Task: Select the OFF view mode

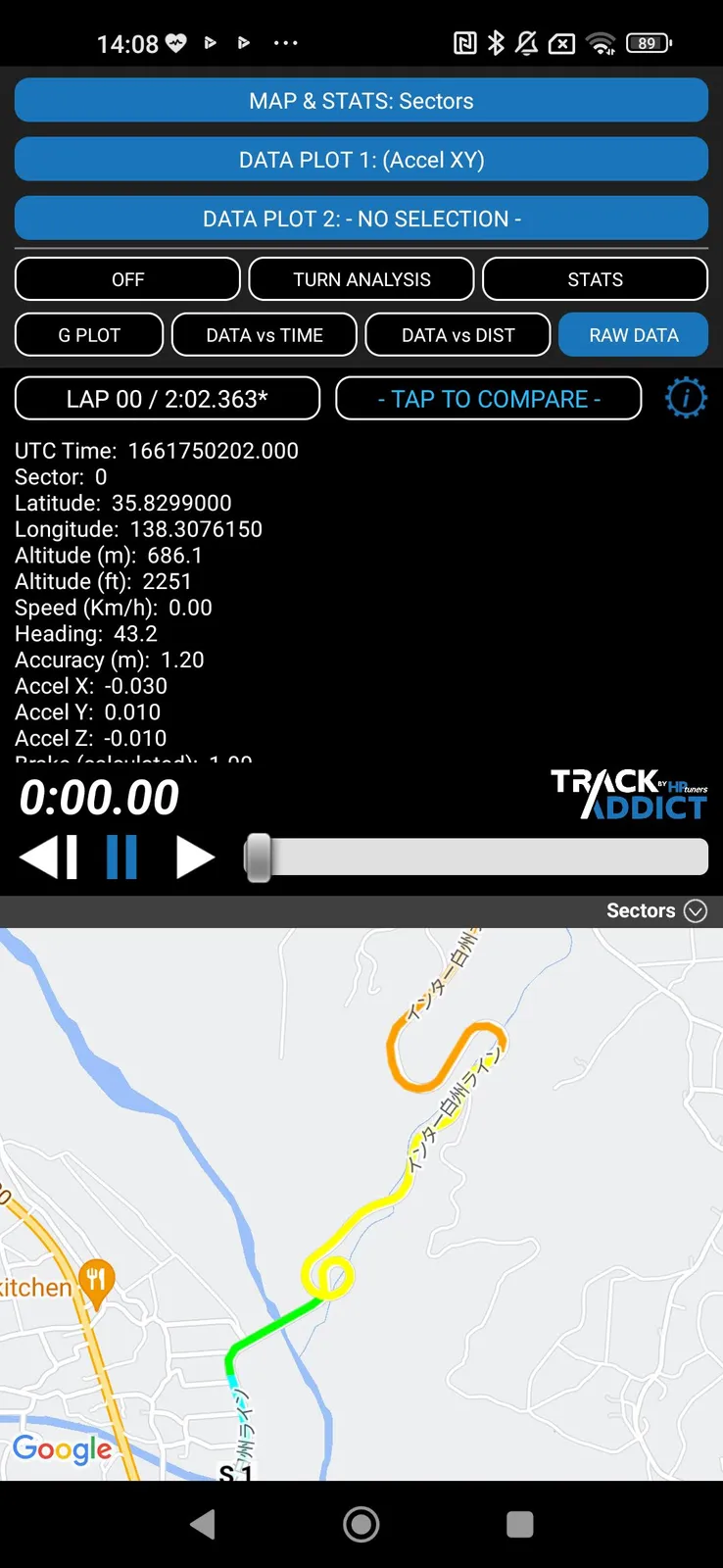Action: coord(127,279)
